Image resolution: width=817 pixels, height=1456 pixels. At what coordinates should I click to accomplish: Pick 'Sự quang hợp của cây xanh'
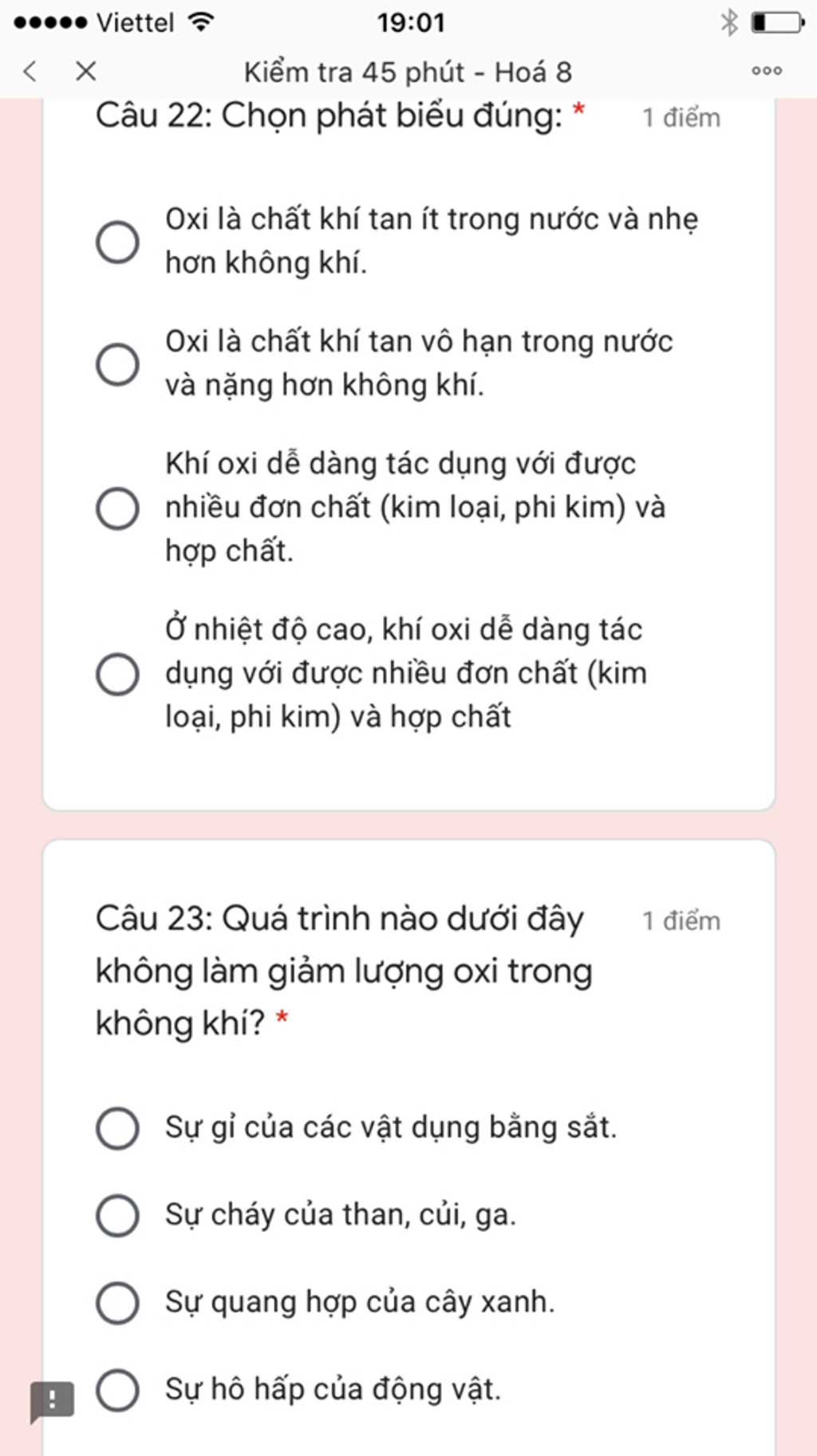point(117,1303)
